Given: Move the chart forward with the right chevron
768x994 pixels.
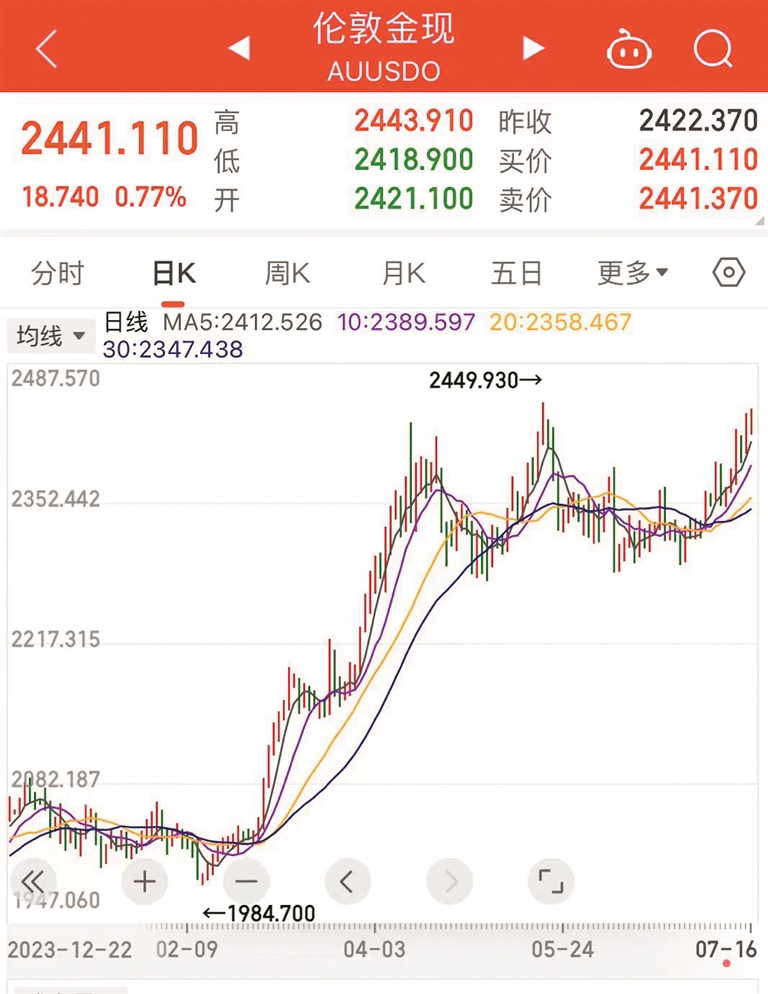Looking at the screenshot, I should (x=449, y=881).
